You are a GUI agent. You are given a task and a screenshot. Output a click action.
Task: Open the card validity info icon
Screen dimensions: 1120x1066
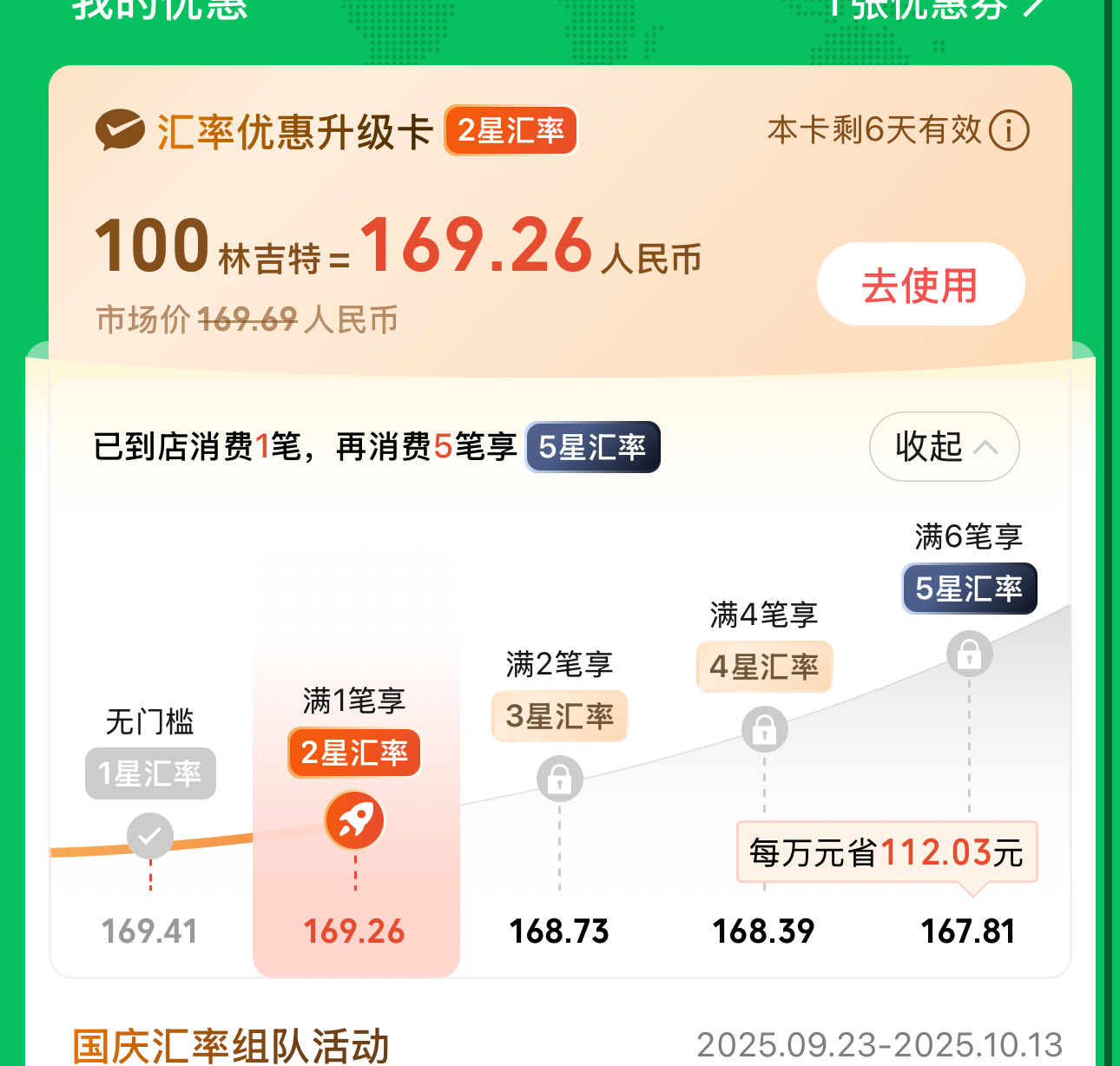point(1009,131)
